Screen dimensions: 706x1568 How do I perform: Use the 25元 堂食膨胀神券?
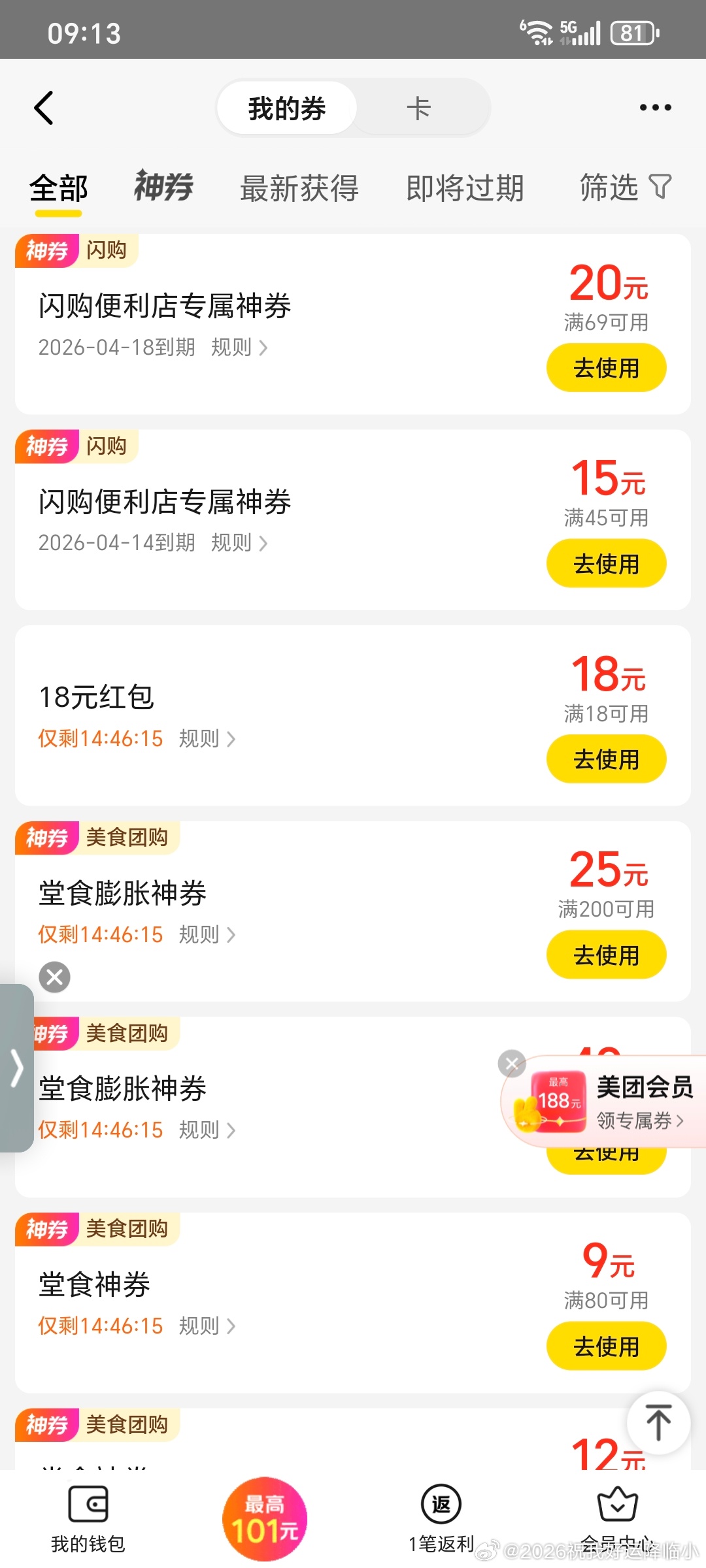pos(606,955)
